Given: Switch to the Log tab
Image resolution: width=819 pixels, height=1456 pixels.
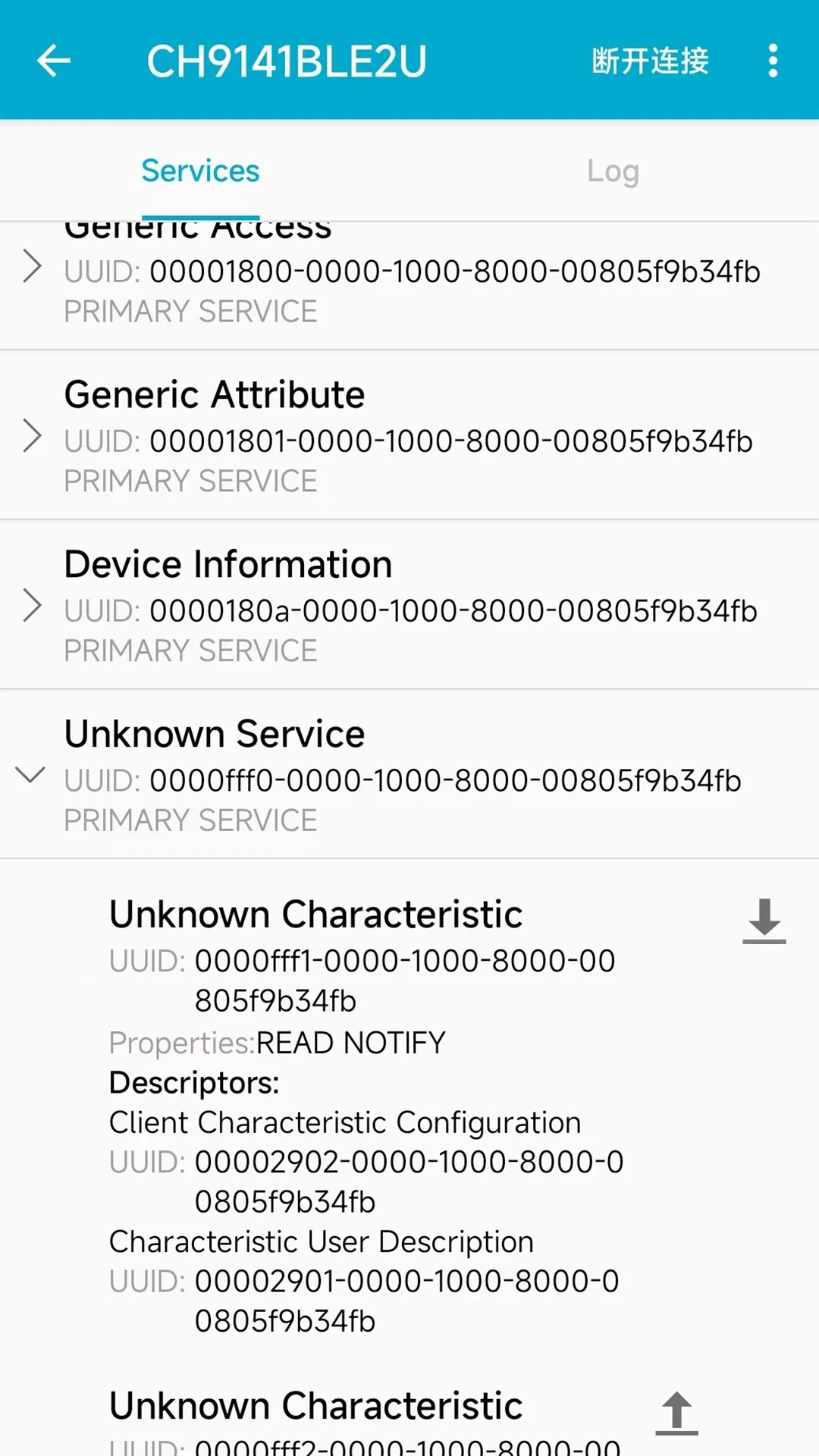Looking at the screenshot, I should pos(613,171).
